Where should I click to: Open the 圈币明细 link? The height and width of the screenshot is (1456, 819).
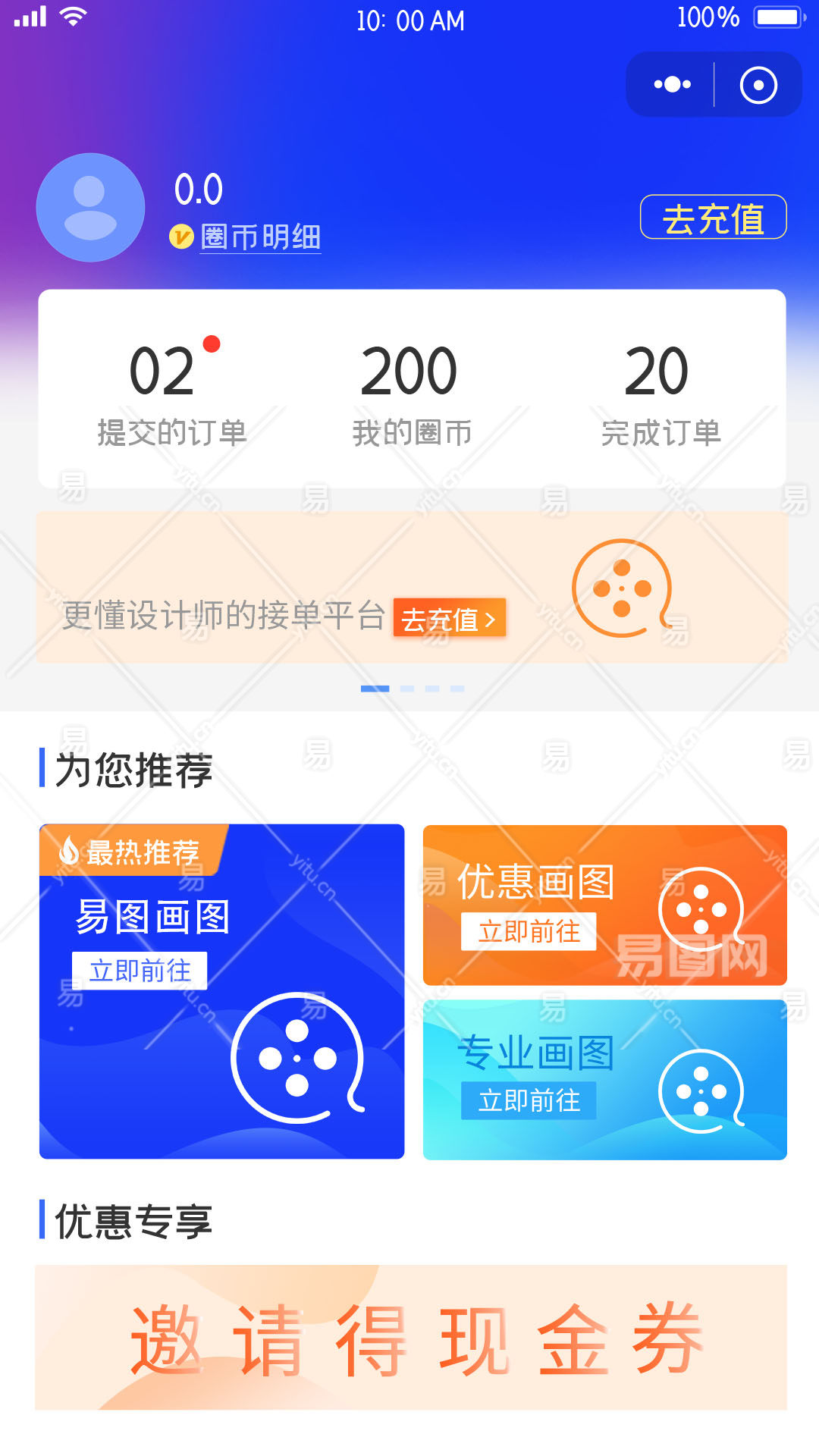pyautogui.click(x=260, y=237)
